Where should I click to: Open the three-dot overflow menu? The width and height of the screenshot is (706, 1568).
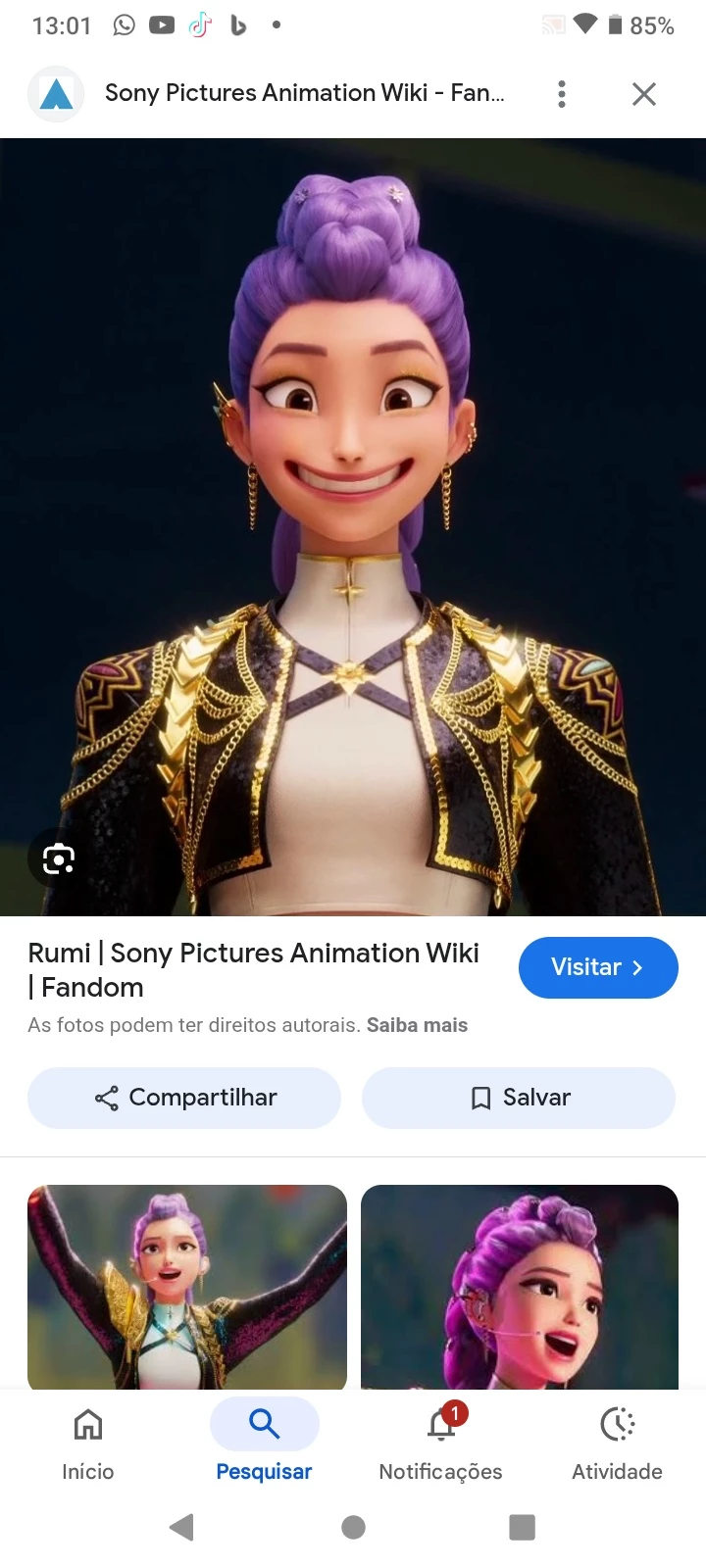(562, 94)
